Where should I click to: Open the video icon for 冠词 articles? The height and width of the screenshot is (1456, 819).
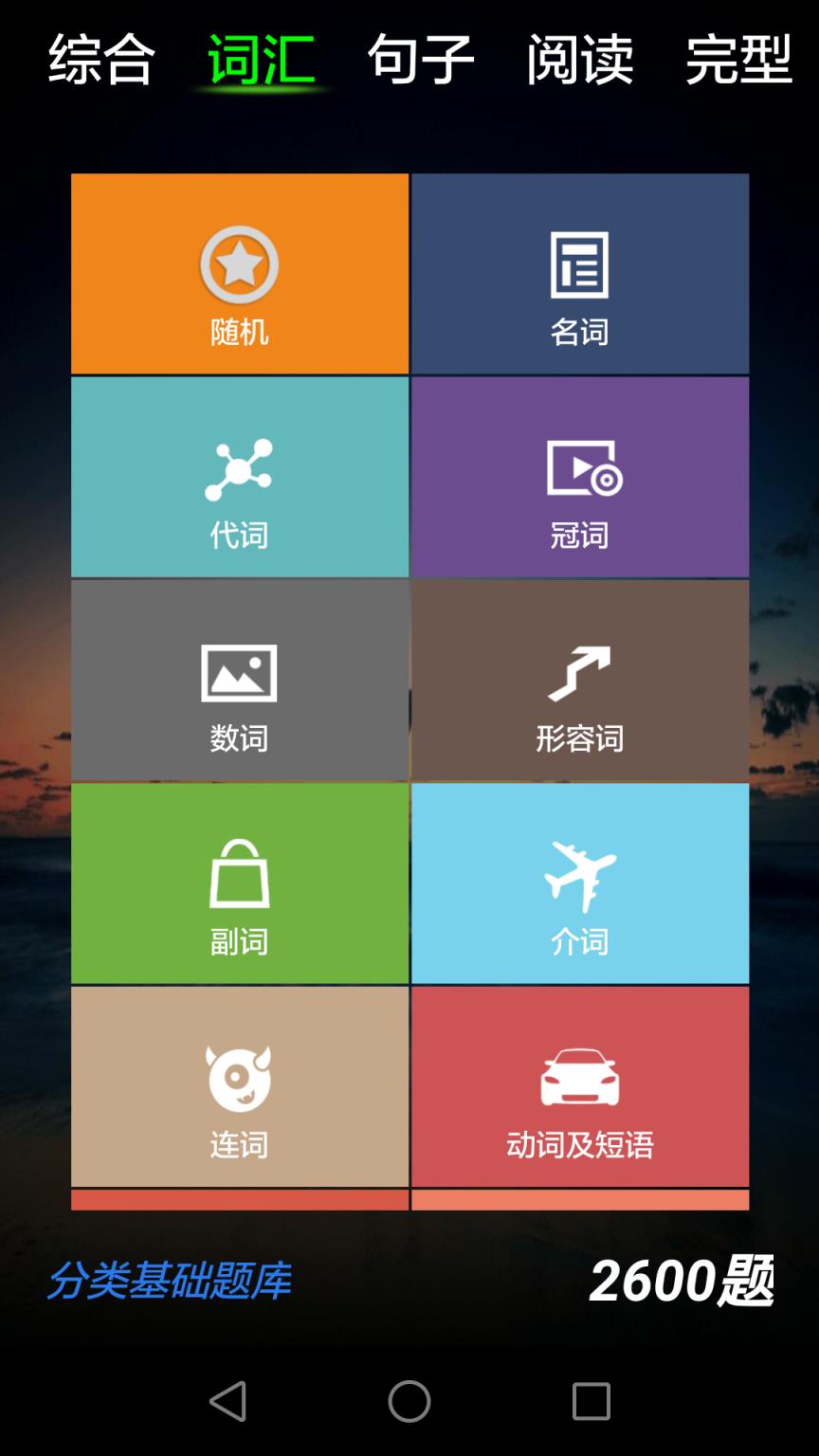[x=581, y=469]
